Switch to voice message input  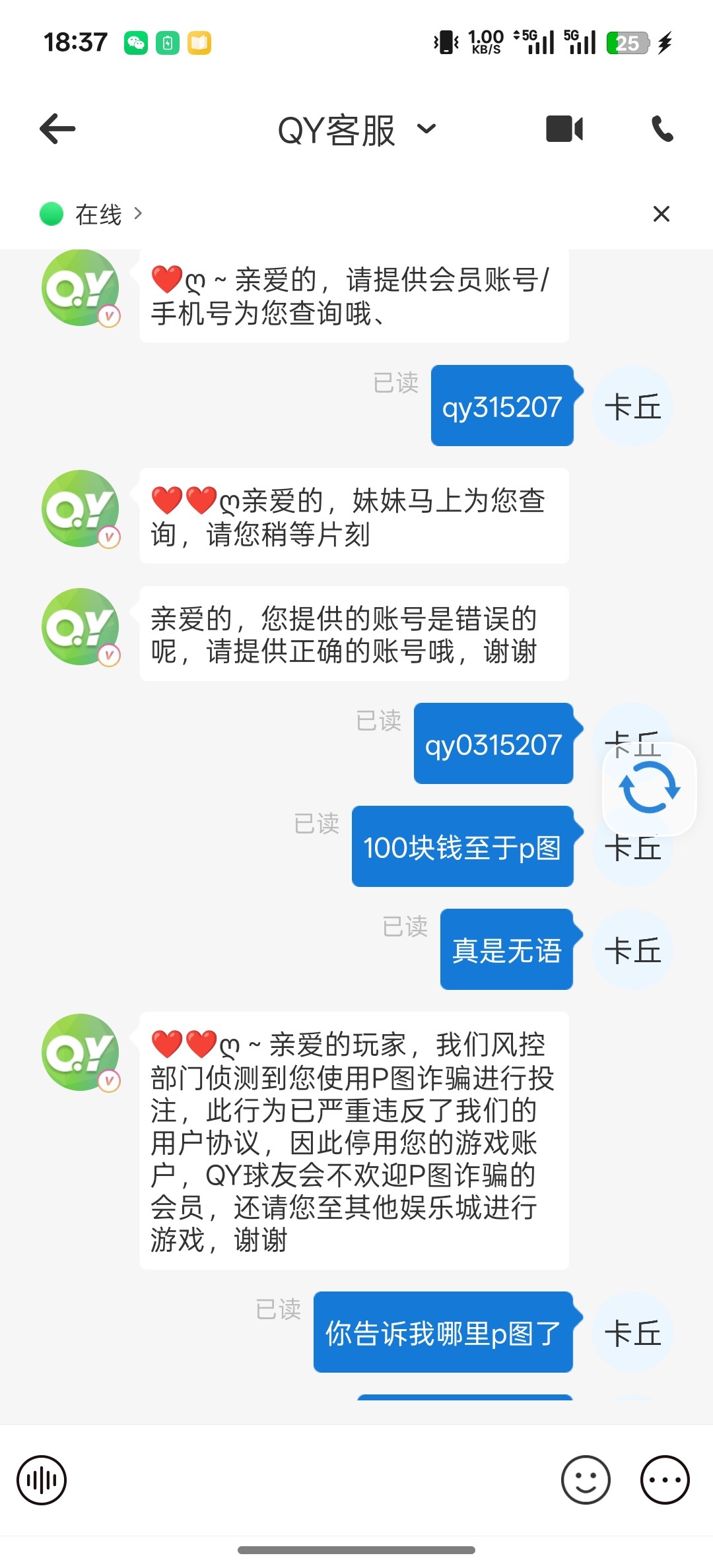point(42,1480)
